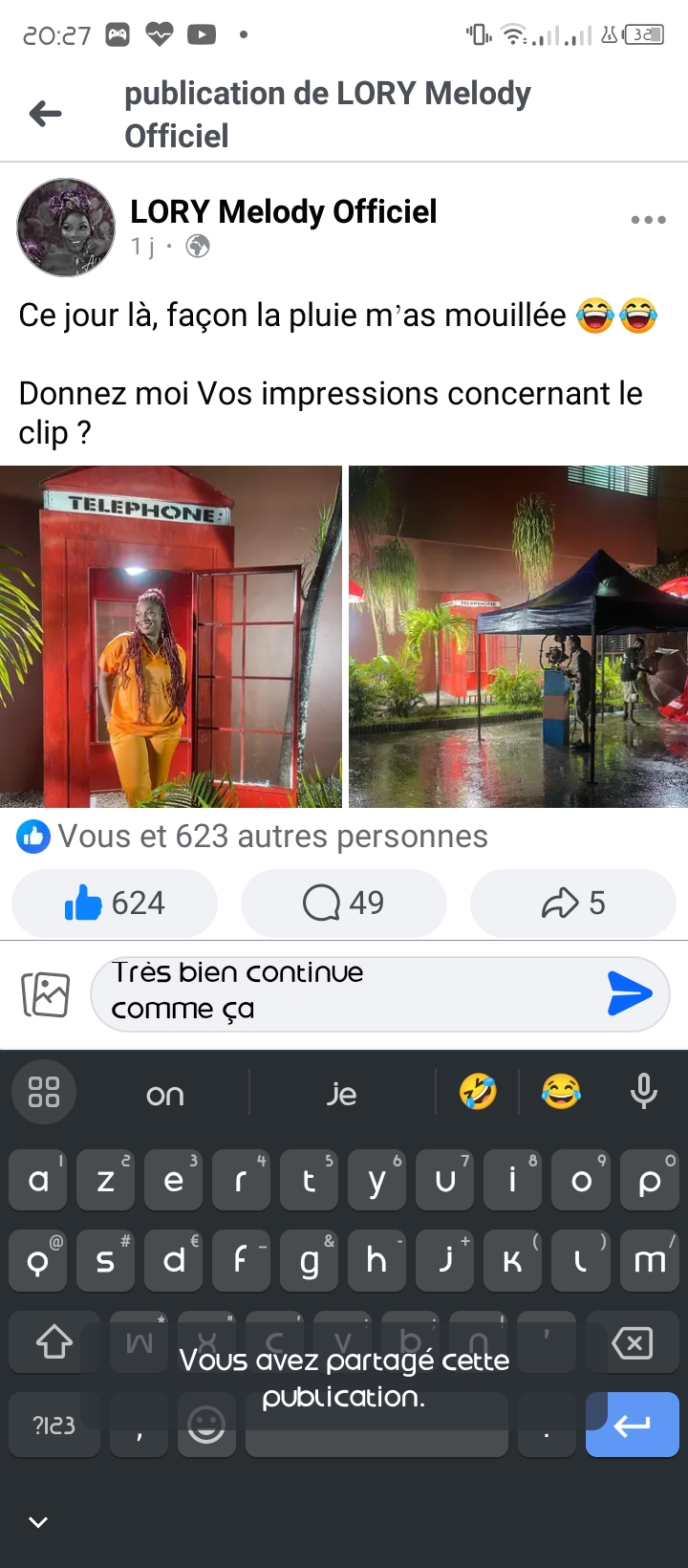Insert the suggested word "je"
This screenshot has height=1568, width=688.
click(341, 1094)
